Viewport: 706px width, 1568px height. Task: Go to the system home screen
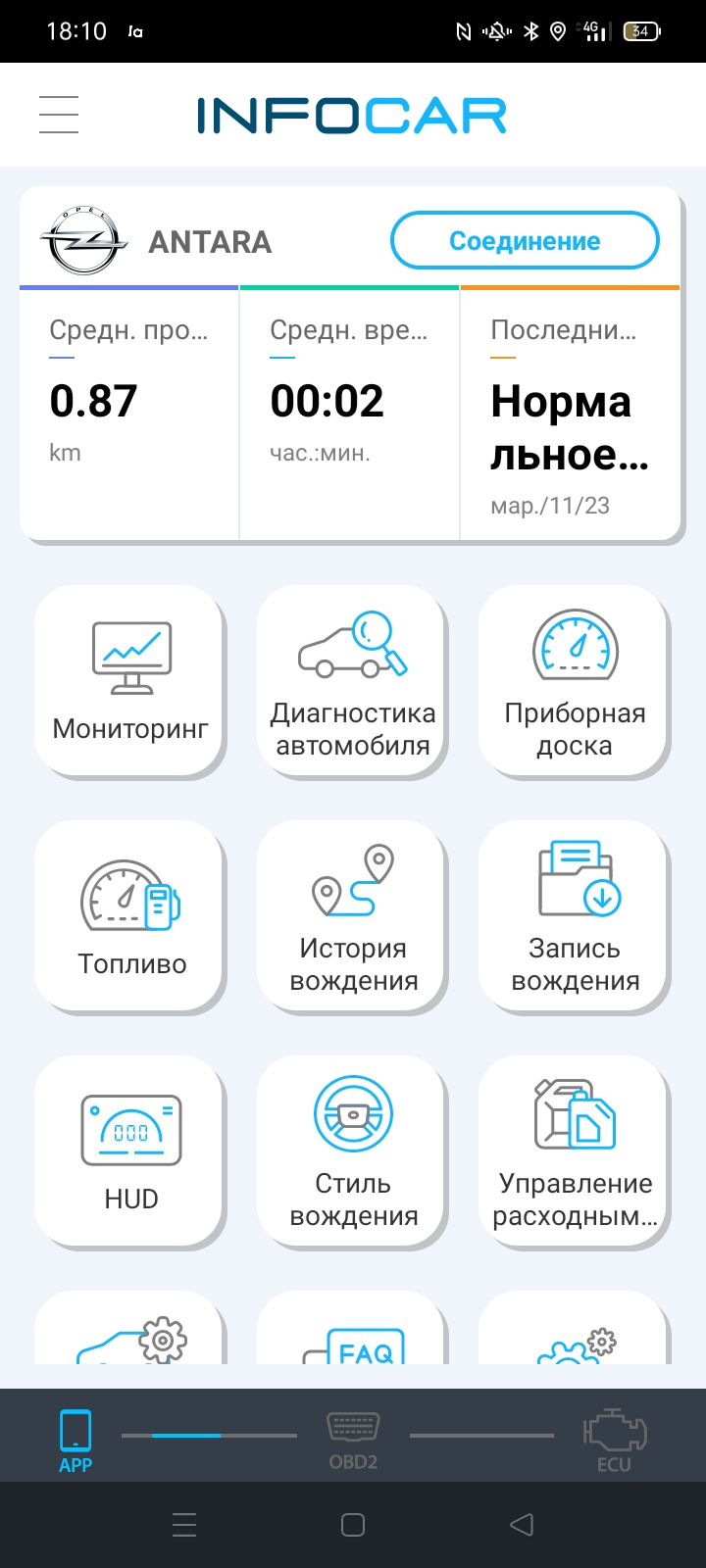pos(353,1525)
